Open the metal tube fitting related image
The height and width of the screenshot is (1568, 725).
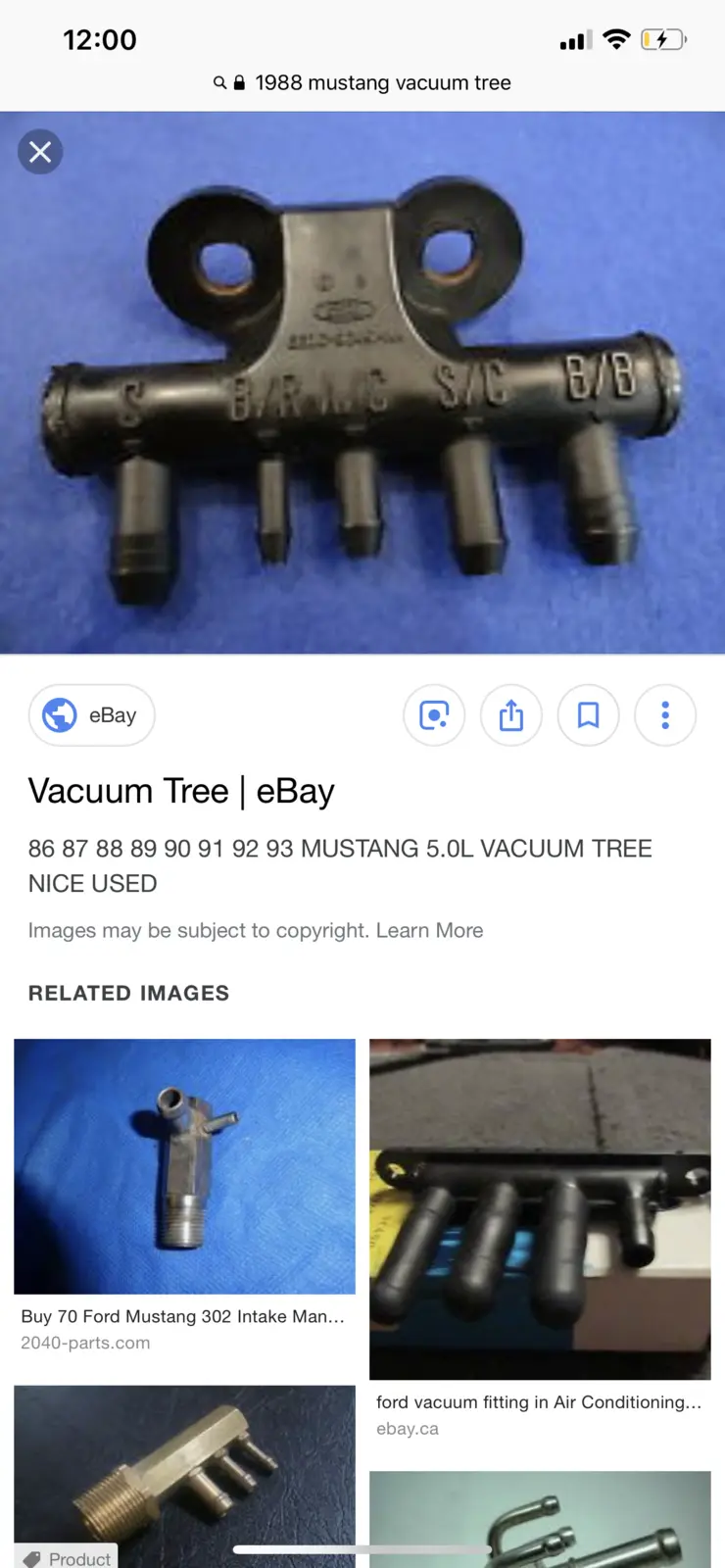pyautogui.click(x=540, y=1519)
